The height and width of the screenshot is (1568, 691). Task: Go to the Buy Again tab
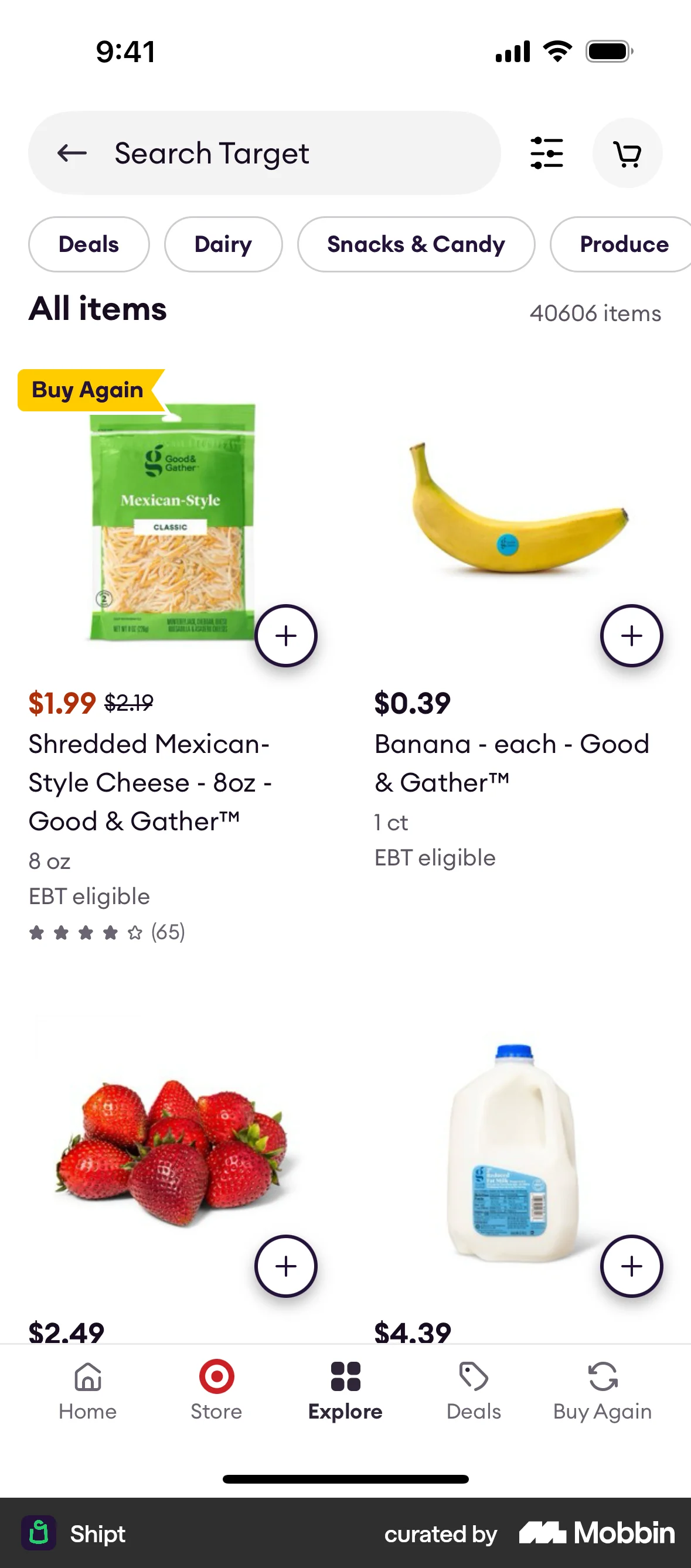tap(602, 1390)
